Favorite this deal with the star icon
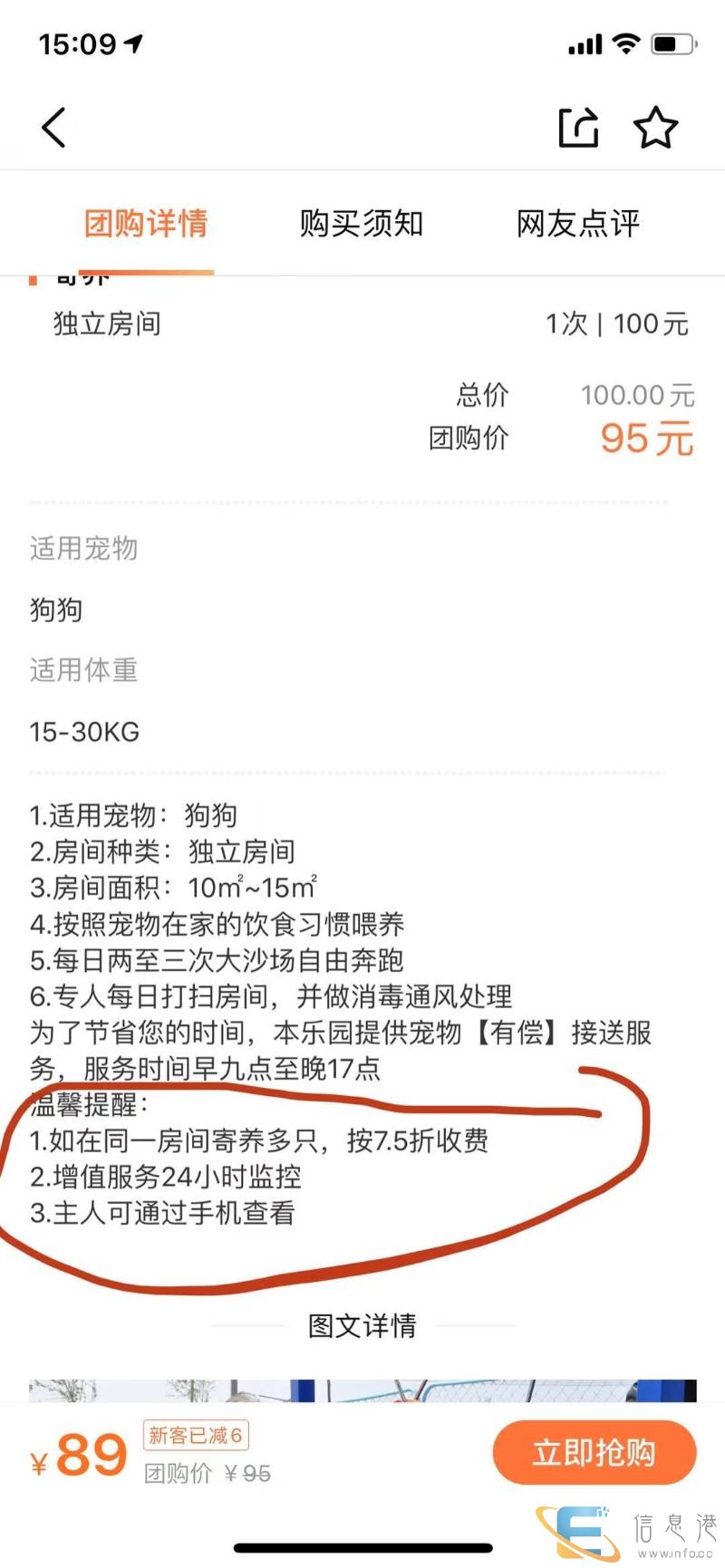Image resolution: width=725 pixels, height=1568 pixels. click(654, 127)
